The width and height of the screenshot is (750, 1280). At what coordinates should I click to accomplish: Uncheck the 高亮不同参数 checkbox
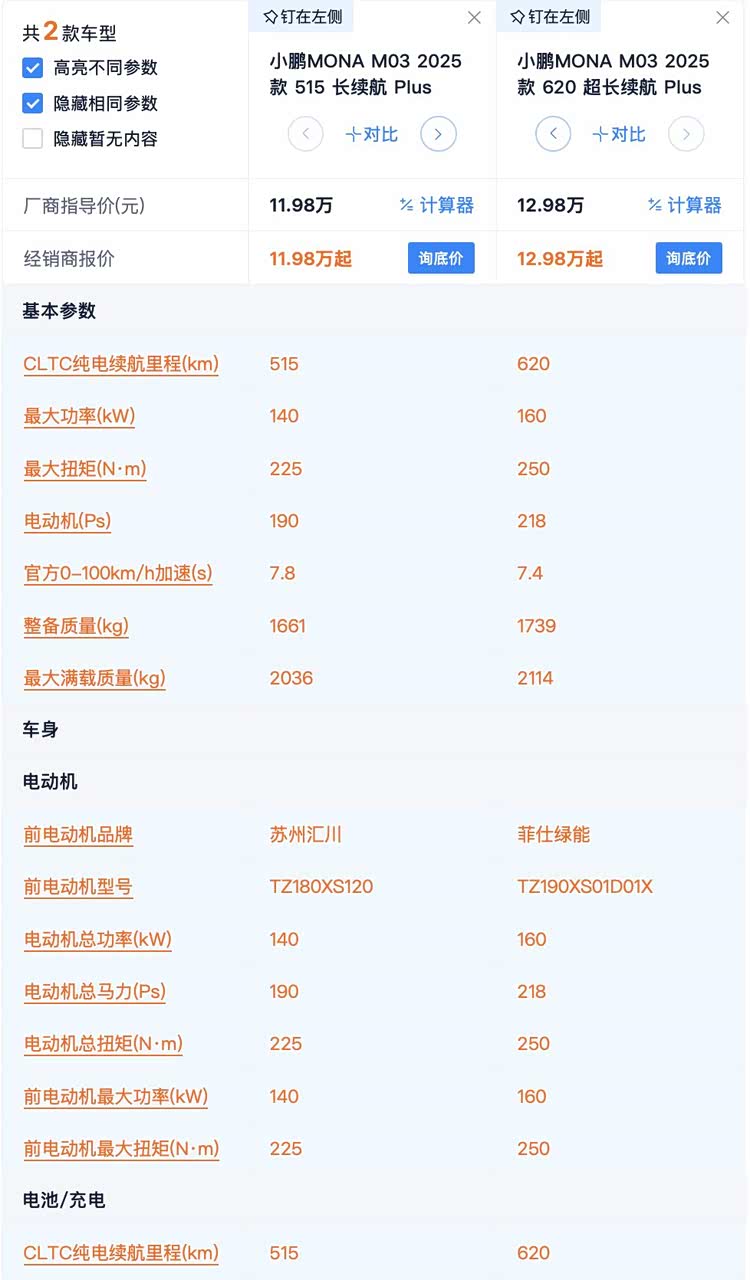pyautogui.click(x=33, y=68)
